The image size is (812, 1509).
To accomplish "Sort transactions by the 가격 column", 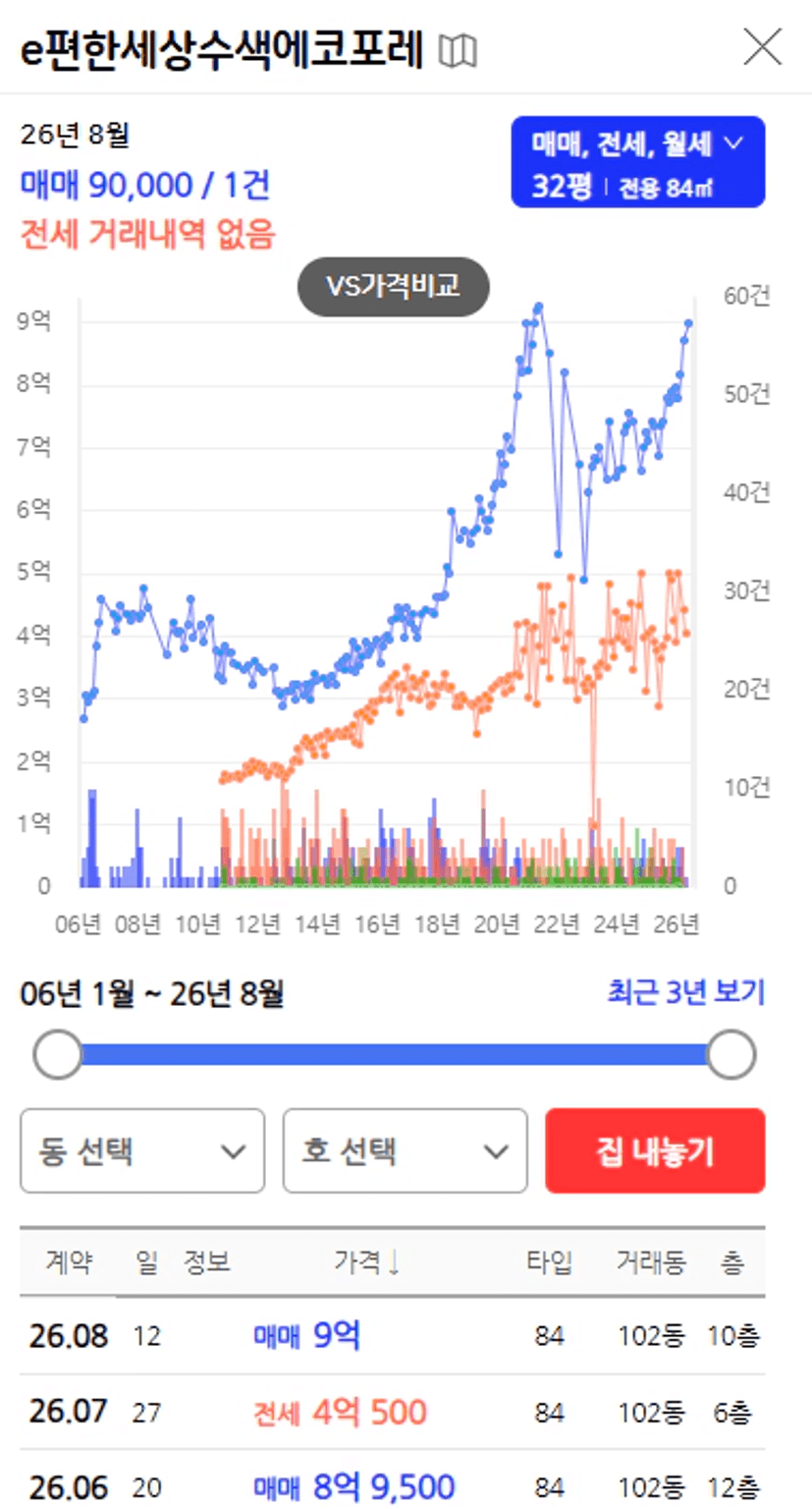I will pos(367,1262).
